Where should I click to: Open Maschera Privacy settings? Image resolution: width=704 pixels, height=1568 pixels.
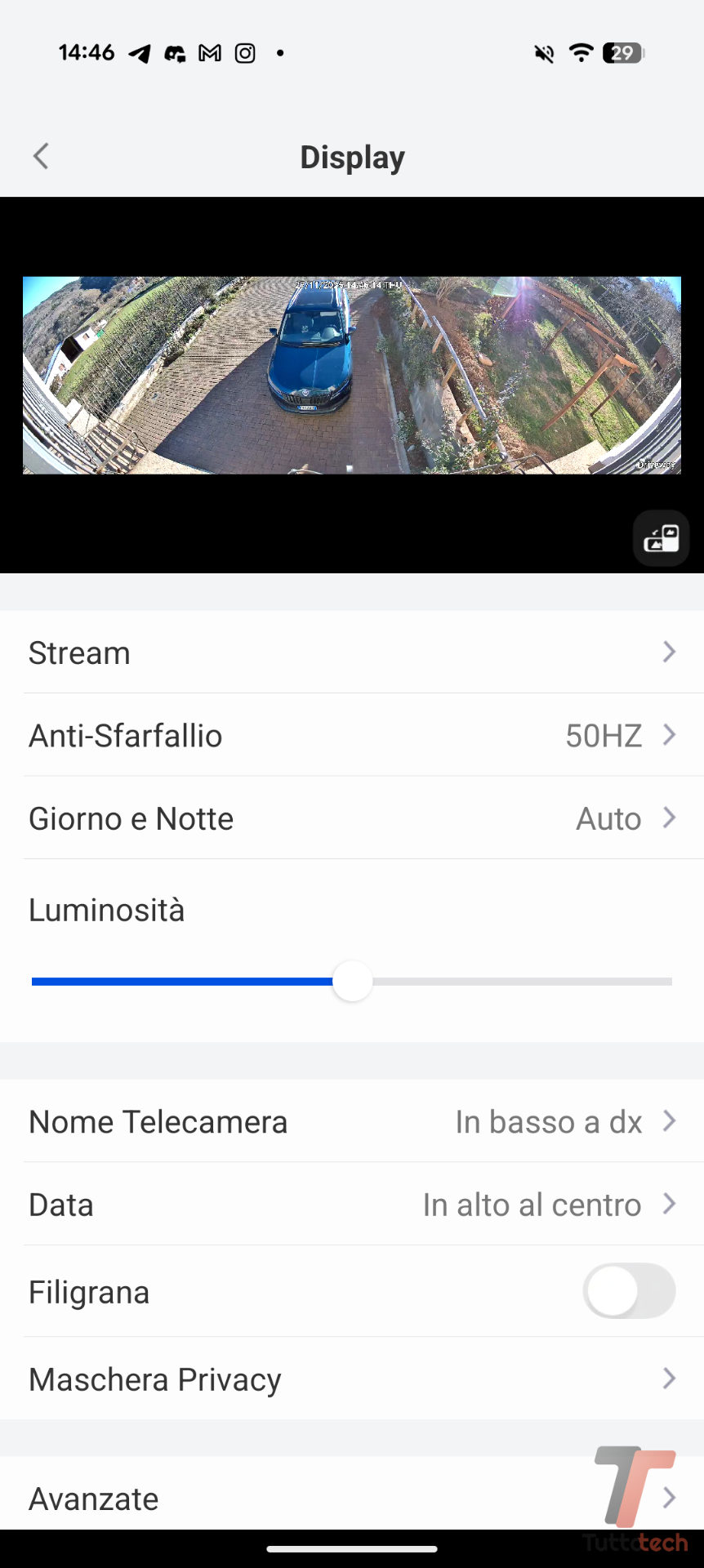tap(352, 1379)
